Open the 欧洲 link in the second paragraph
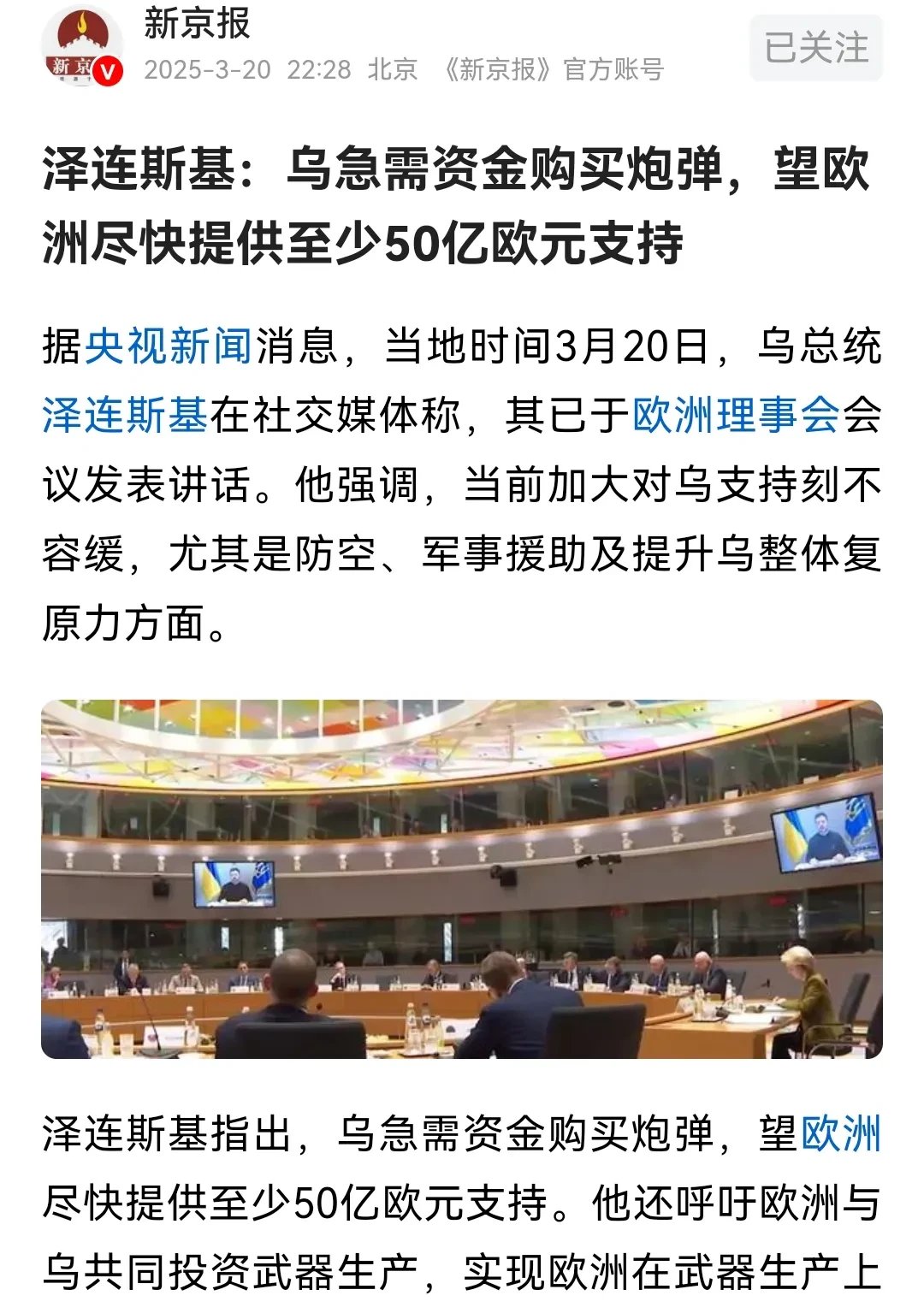Viewport: 924px width, 1313px height. (840, 1134)
